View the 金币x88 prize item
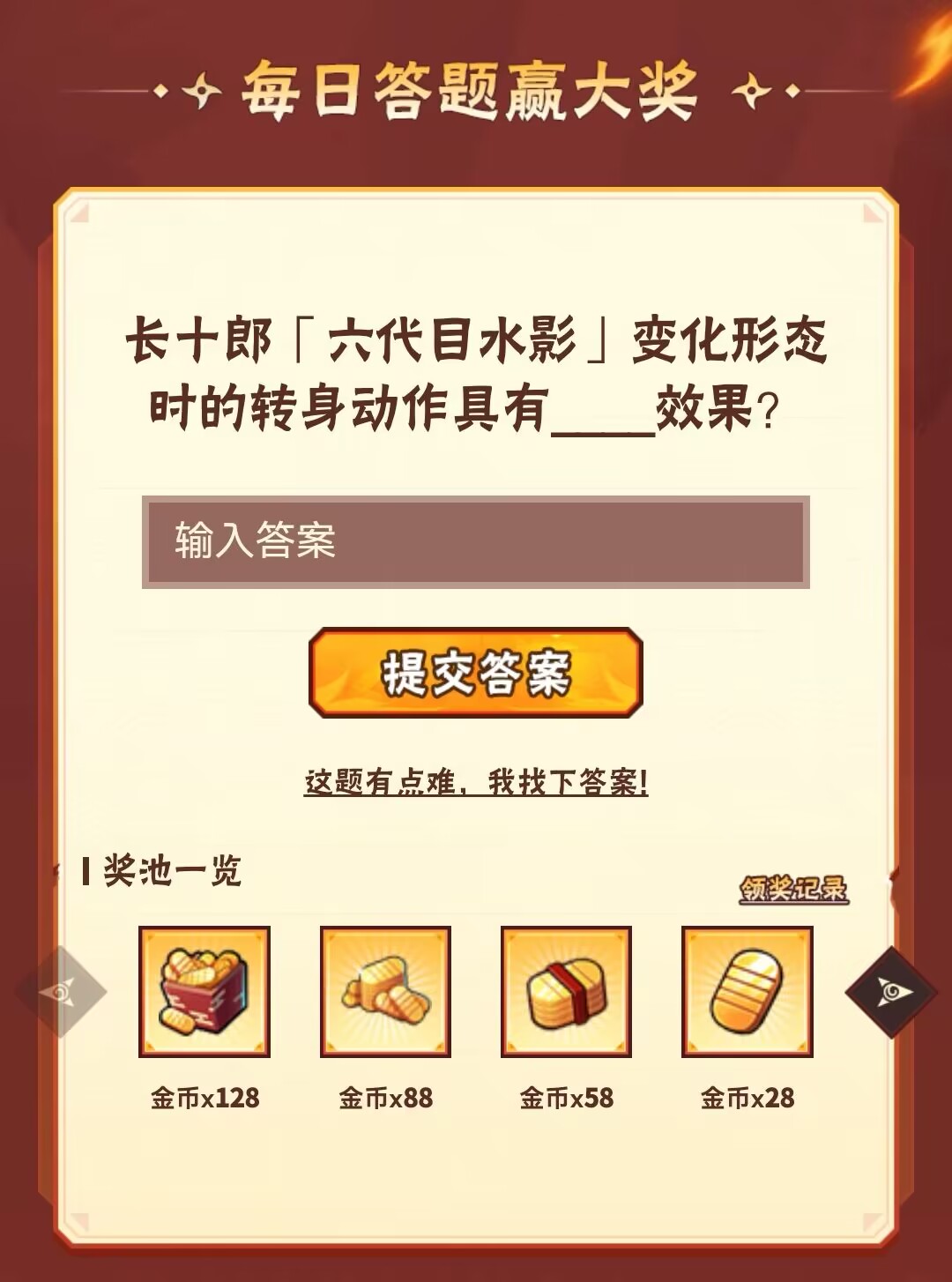 tap(385, 992)
